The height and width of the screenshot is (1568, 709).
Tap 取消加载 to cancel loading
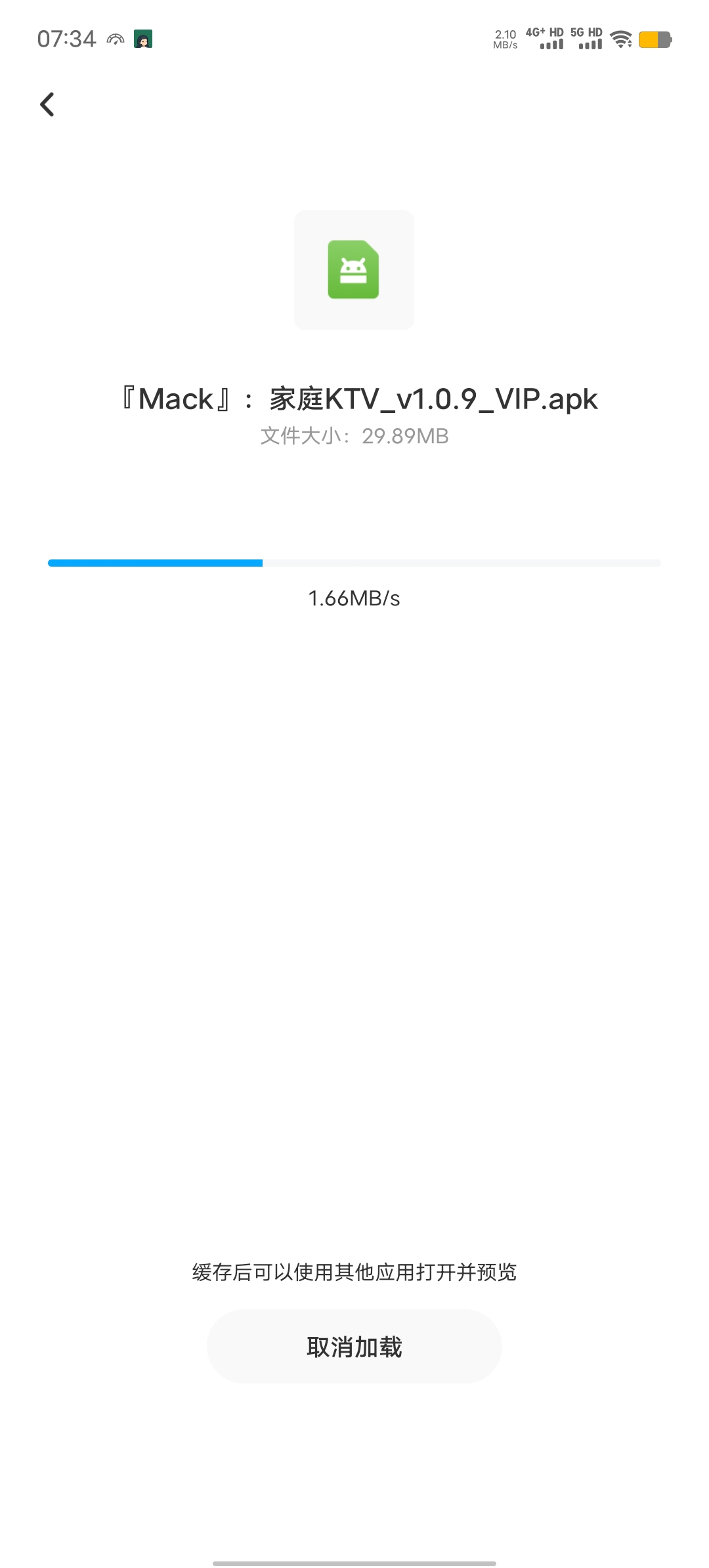(x=354, y=1347)
